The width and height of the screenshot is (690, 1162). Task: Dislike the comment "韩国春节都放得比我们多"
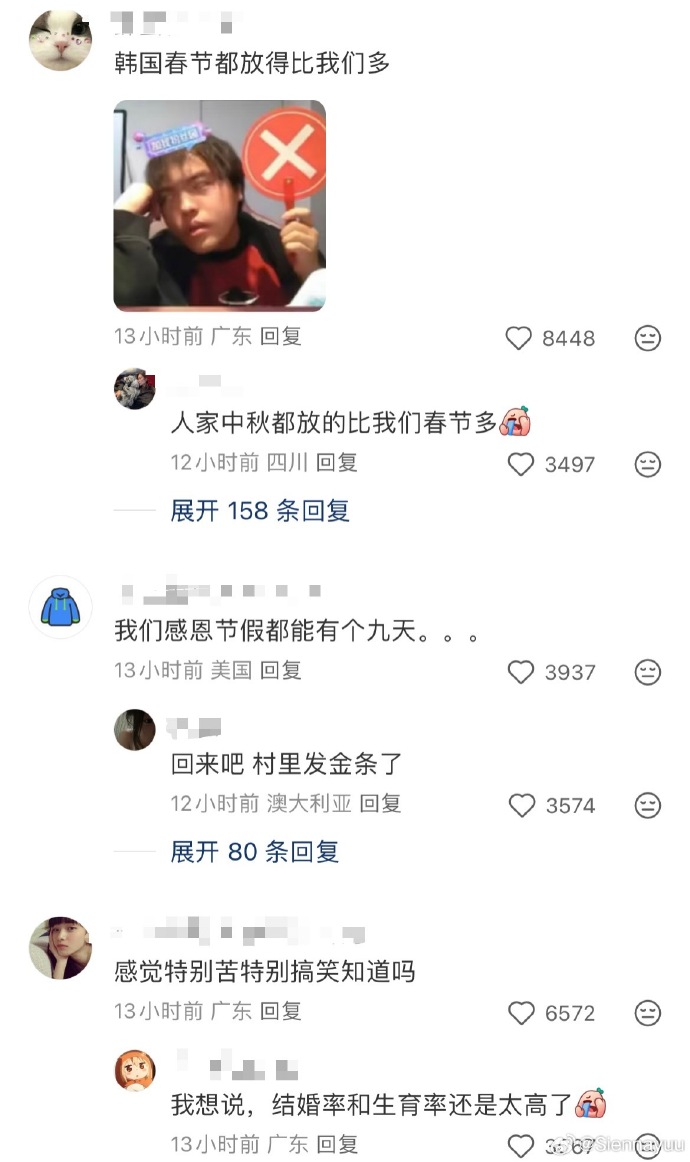(x=648, y=338)
